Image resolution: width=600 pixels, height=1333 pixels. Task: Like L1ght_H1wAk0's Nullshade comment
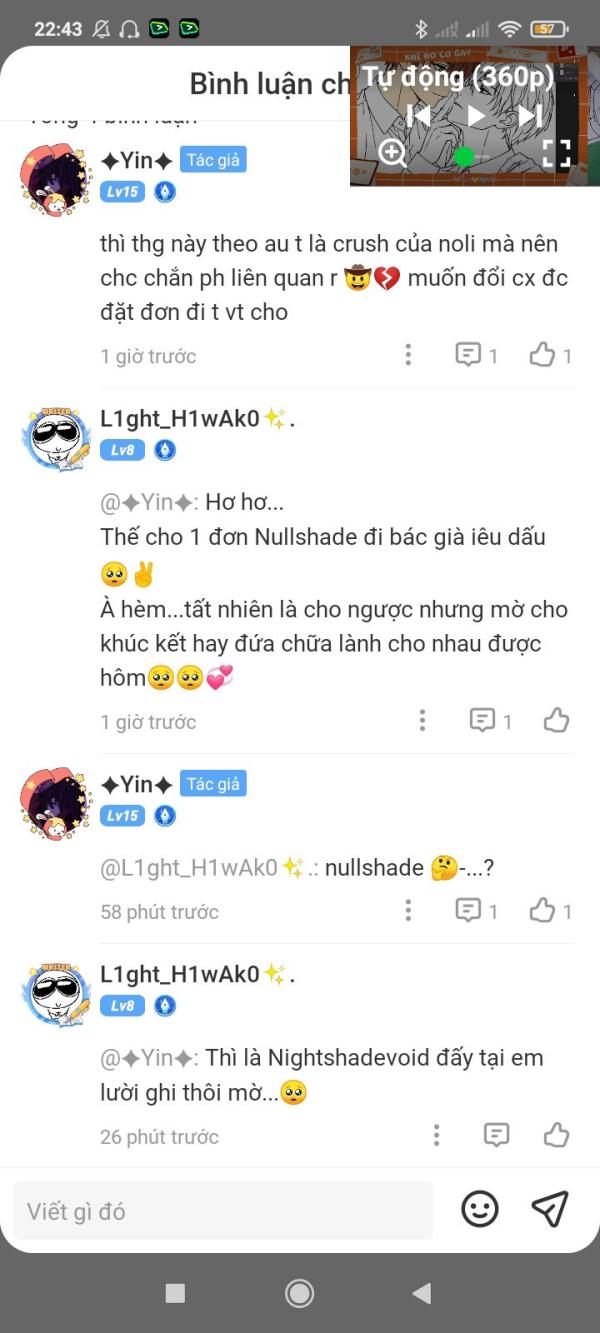pyautogui.click(x=557, y=720)
